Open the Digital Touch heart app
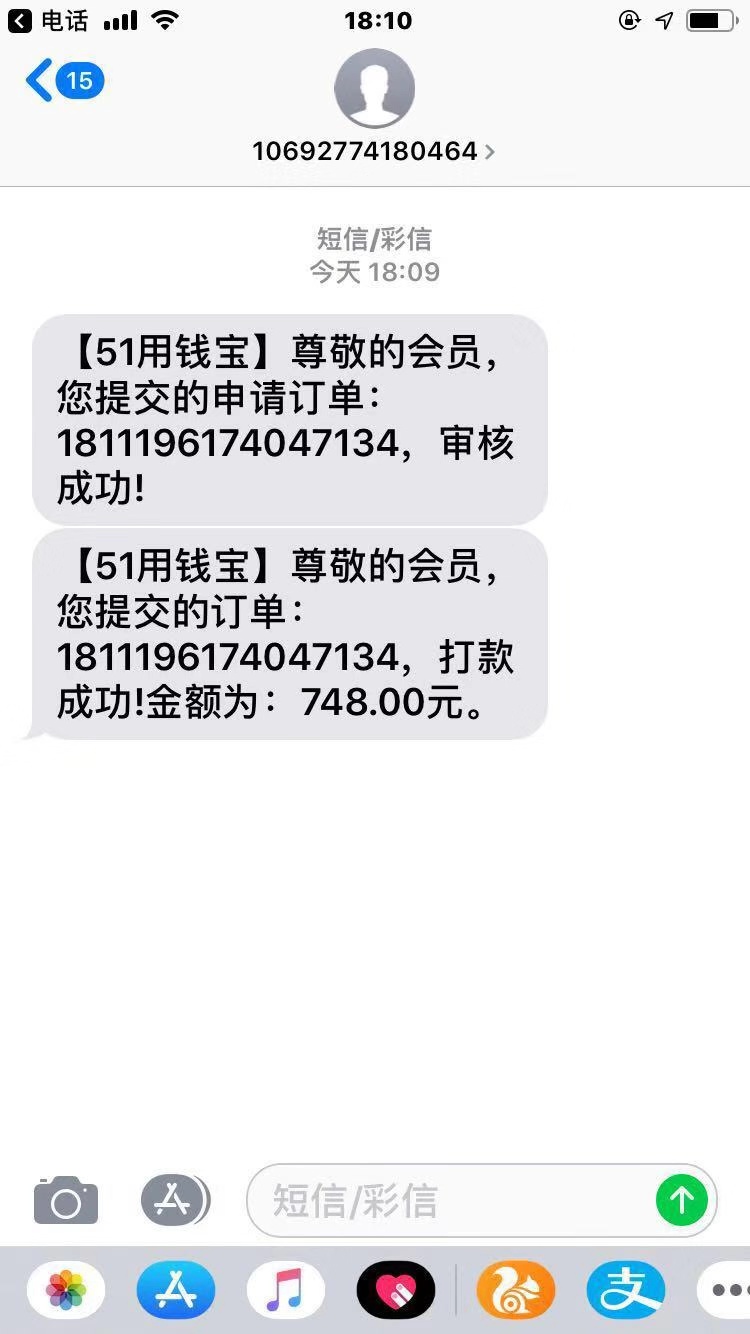The width and height of the screenshot is (750, 1334). pyautogui.click(x=396, y=1290)
